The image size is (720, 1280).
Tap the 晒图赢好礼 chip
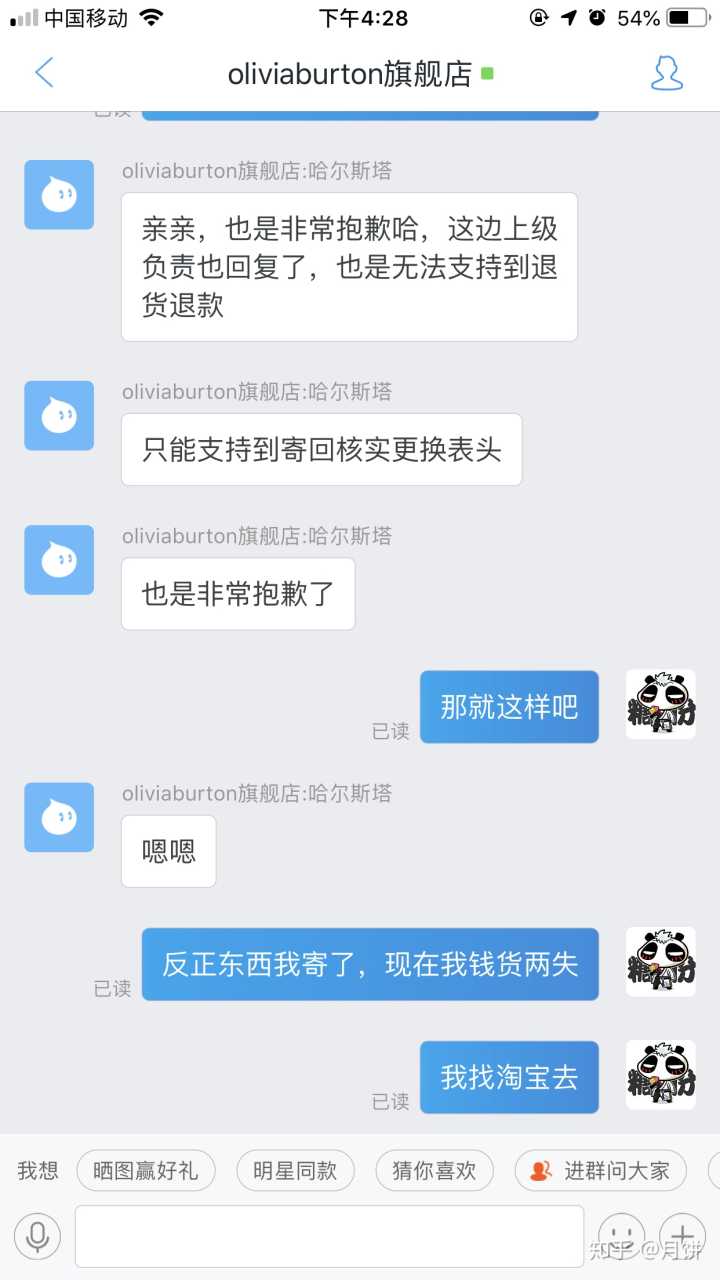(146, 1170)
